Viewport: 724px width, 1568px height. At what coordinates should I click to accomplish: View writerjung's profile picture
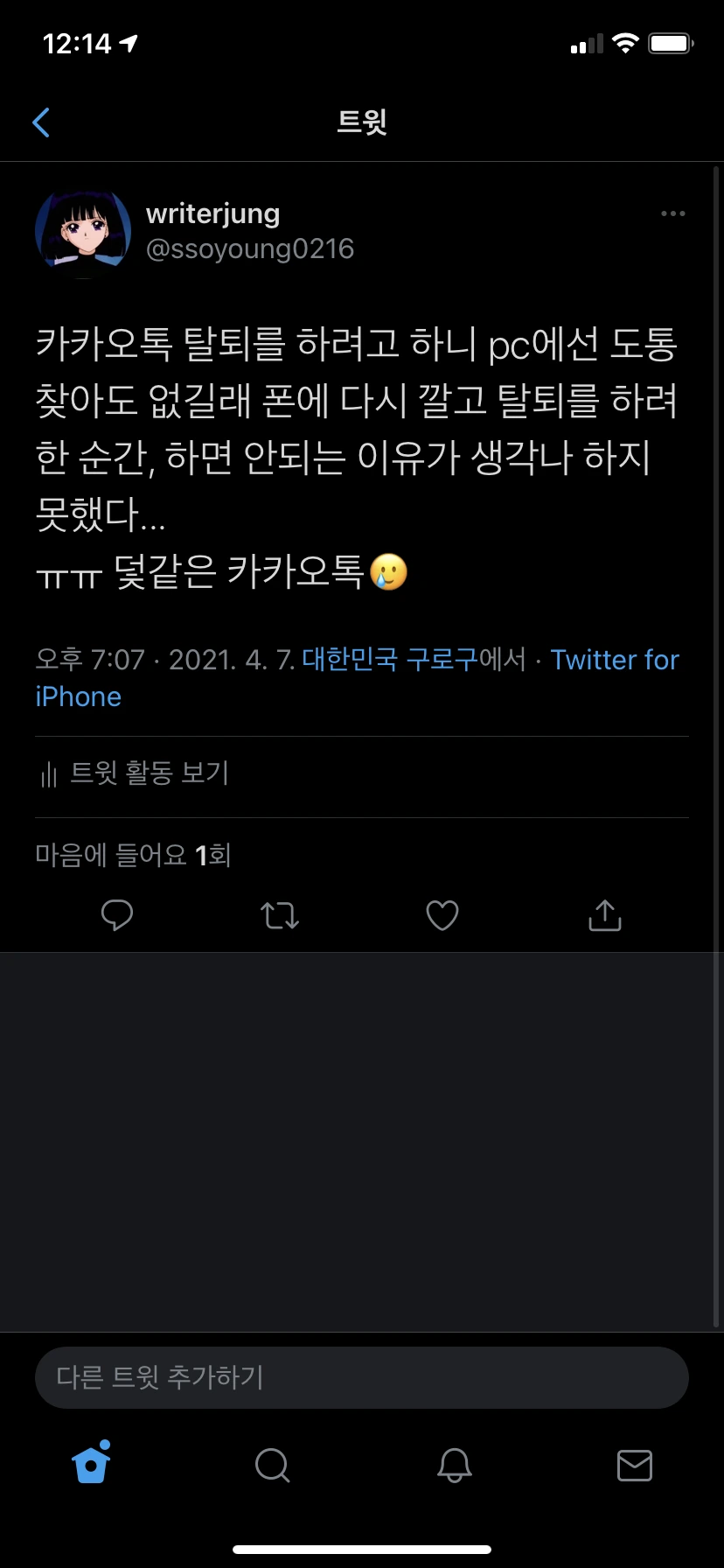pyautogui.click(x=83, y=232)
